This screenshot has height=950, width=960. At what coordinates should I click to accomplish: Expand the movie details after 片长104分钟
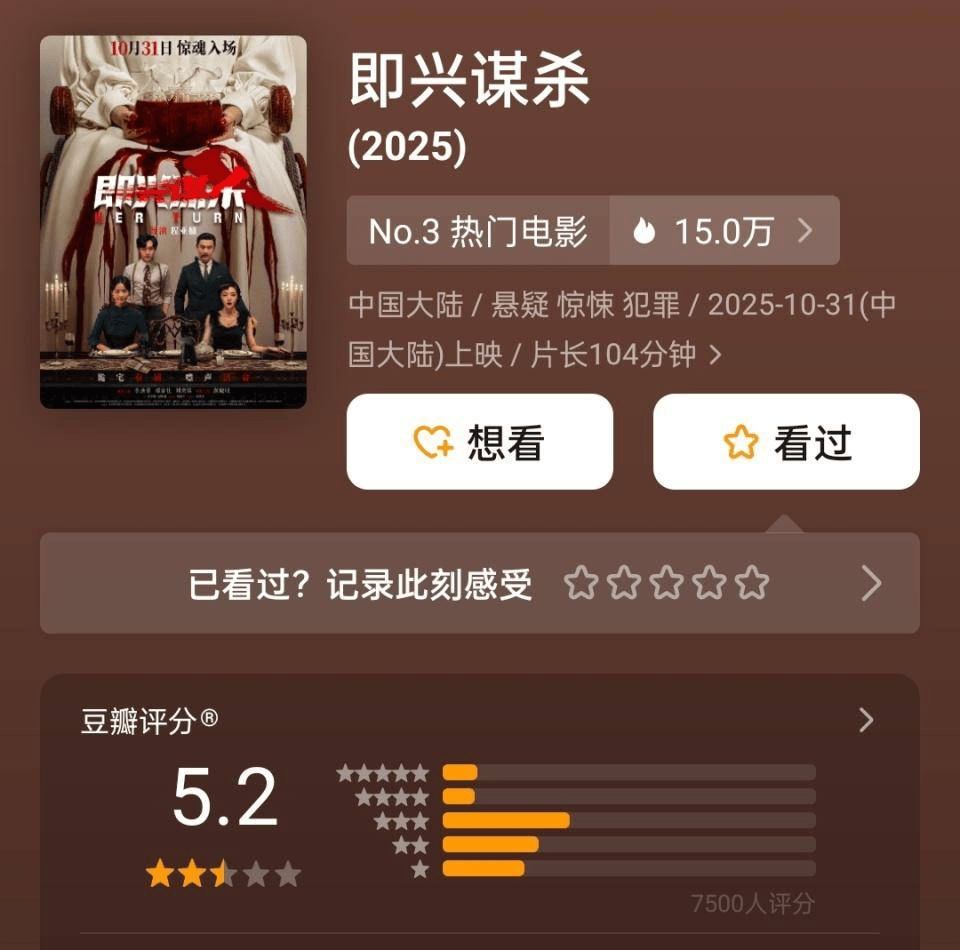(715, 355)
